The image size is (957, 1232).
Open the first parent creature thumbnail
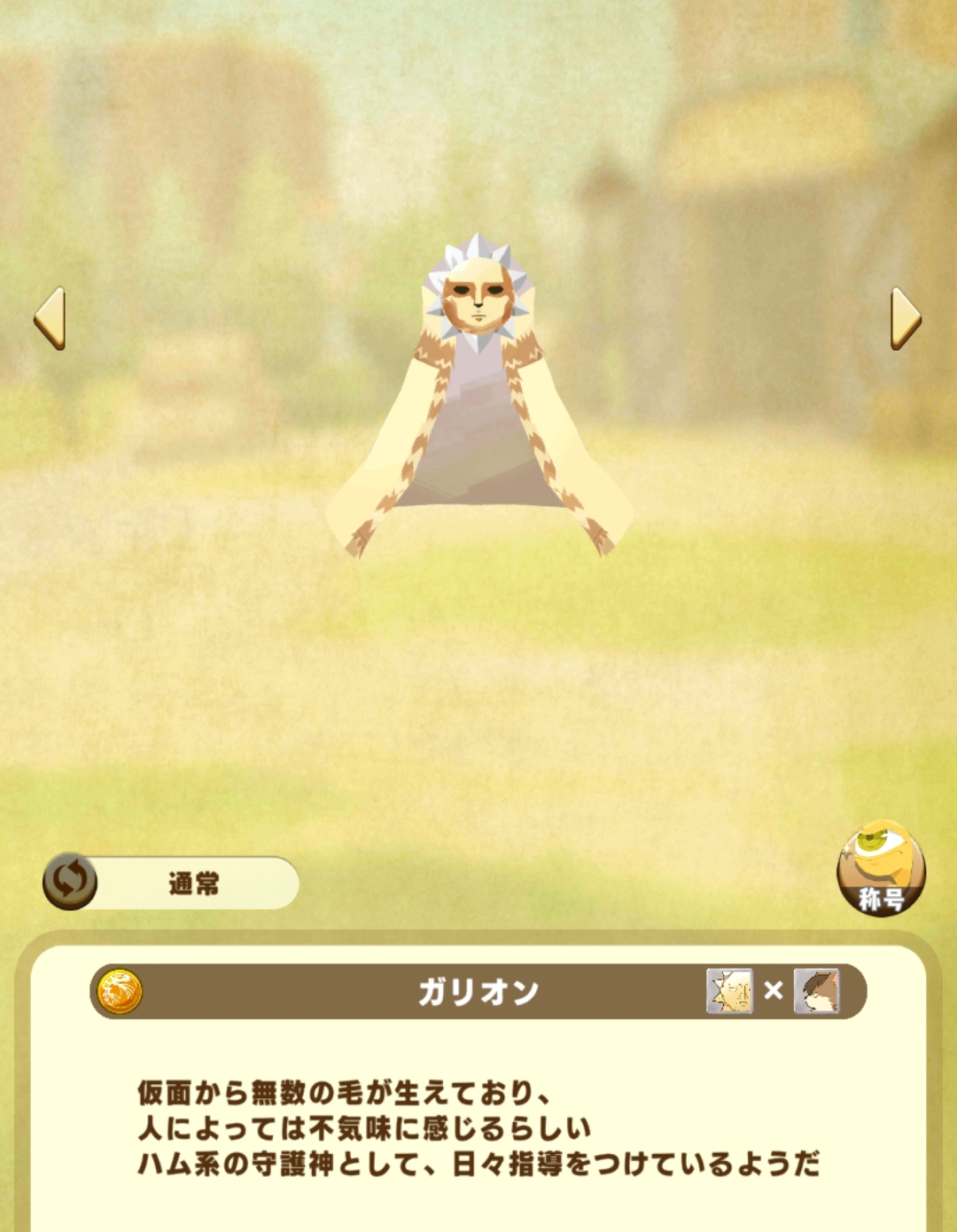(x=729, y=991)
